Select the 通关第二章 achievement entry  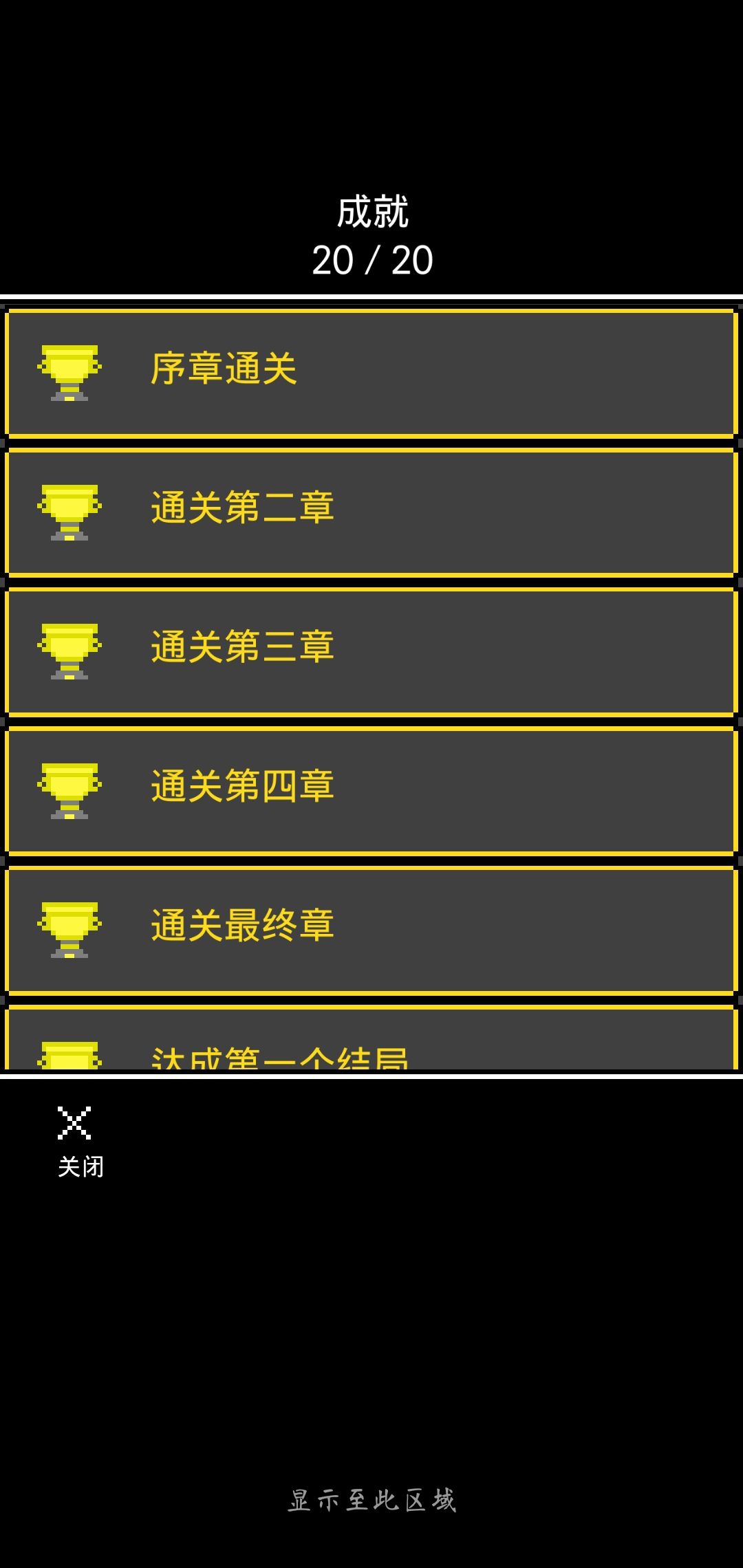click(x=371, y=510)
